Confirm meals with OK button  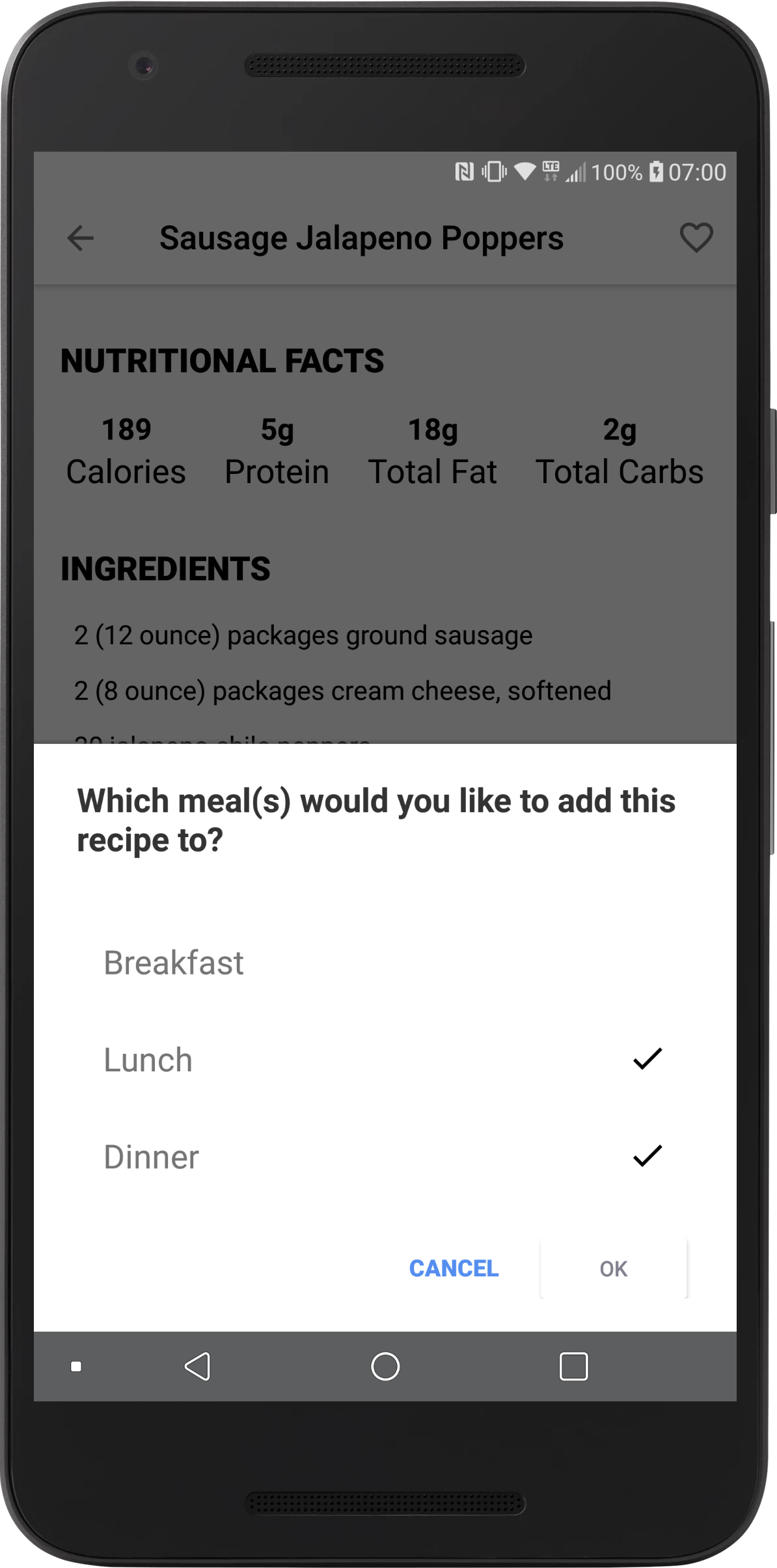click(613, 1269)
